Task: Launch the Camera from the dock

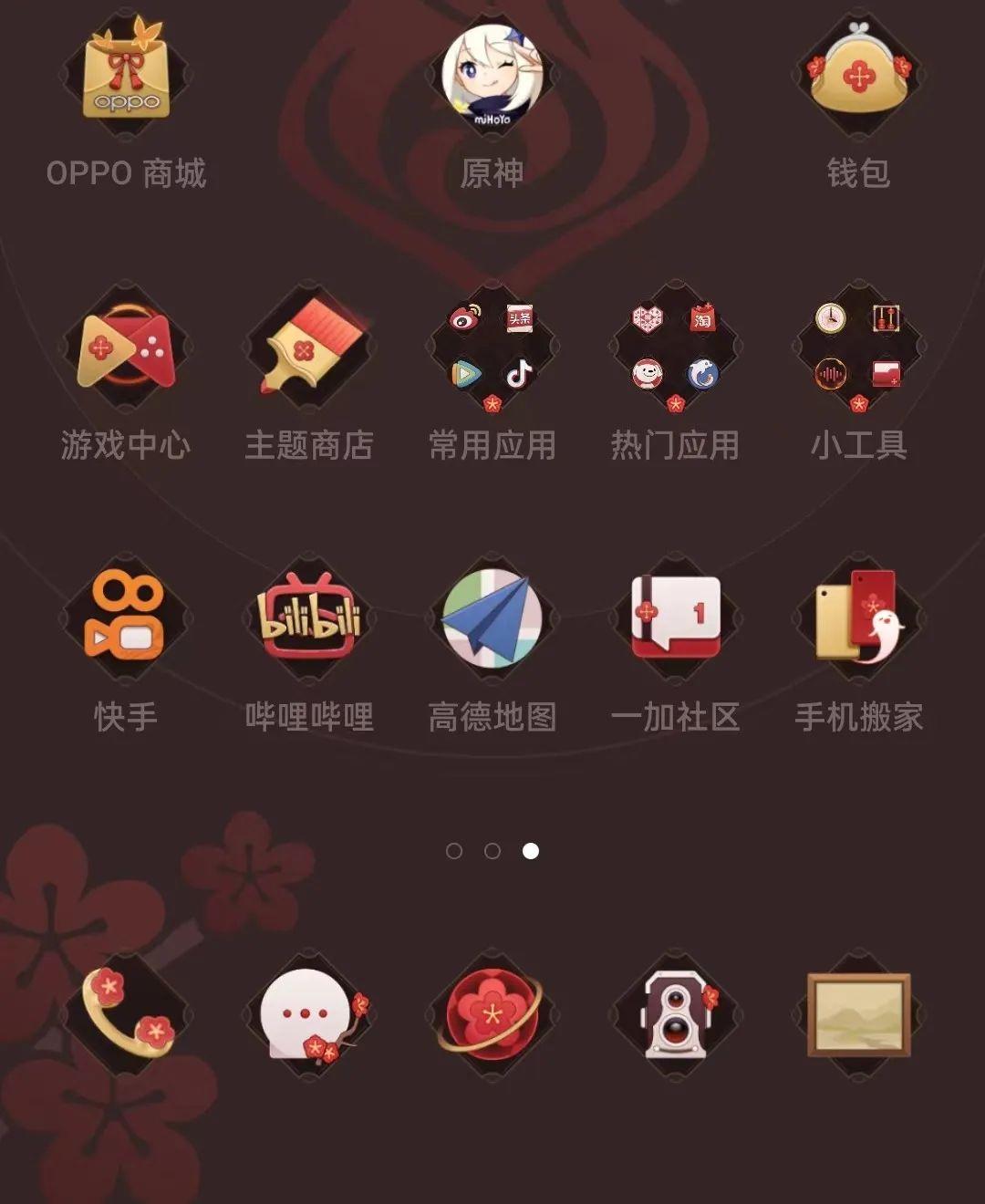Action: point(672,1012)
